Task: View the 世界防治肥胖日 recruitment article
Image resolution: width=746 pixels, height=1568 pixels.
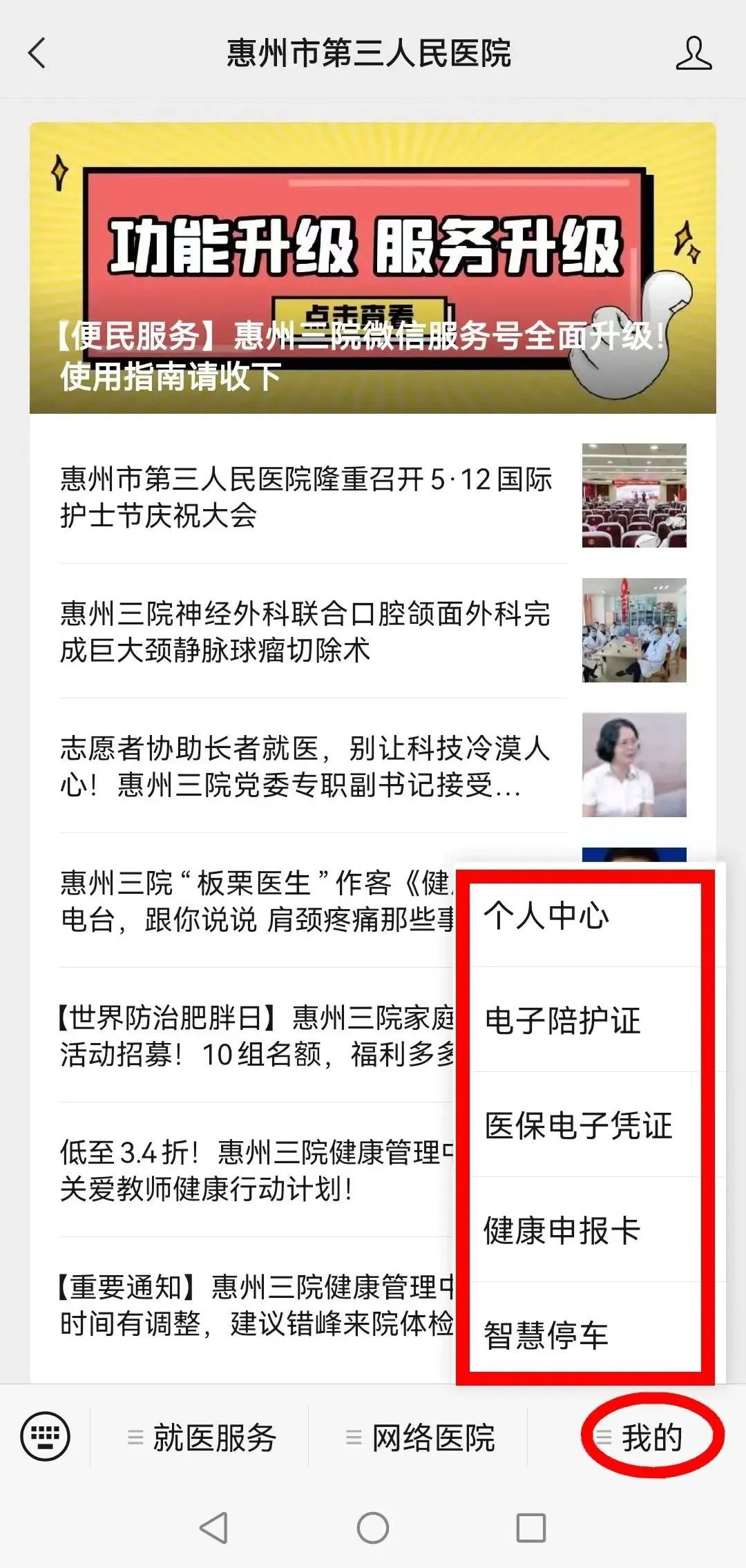Action: [x=256, y=1035]
